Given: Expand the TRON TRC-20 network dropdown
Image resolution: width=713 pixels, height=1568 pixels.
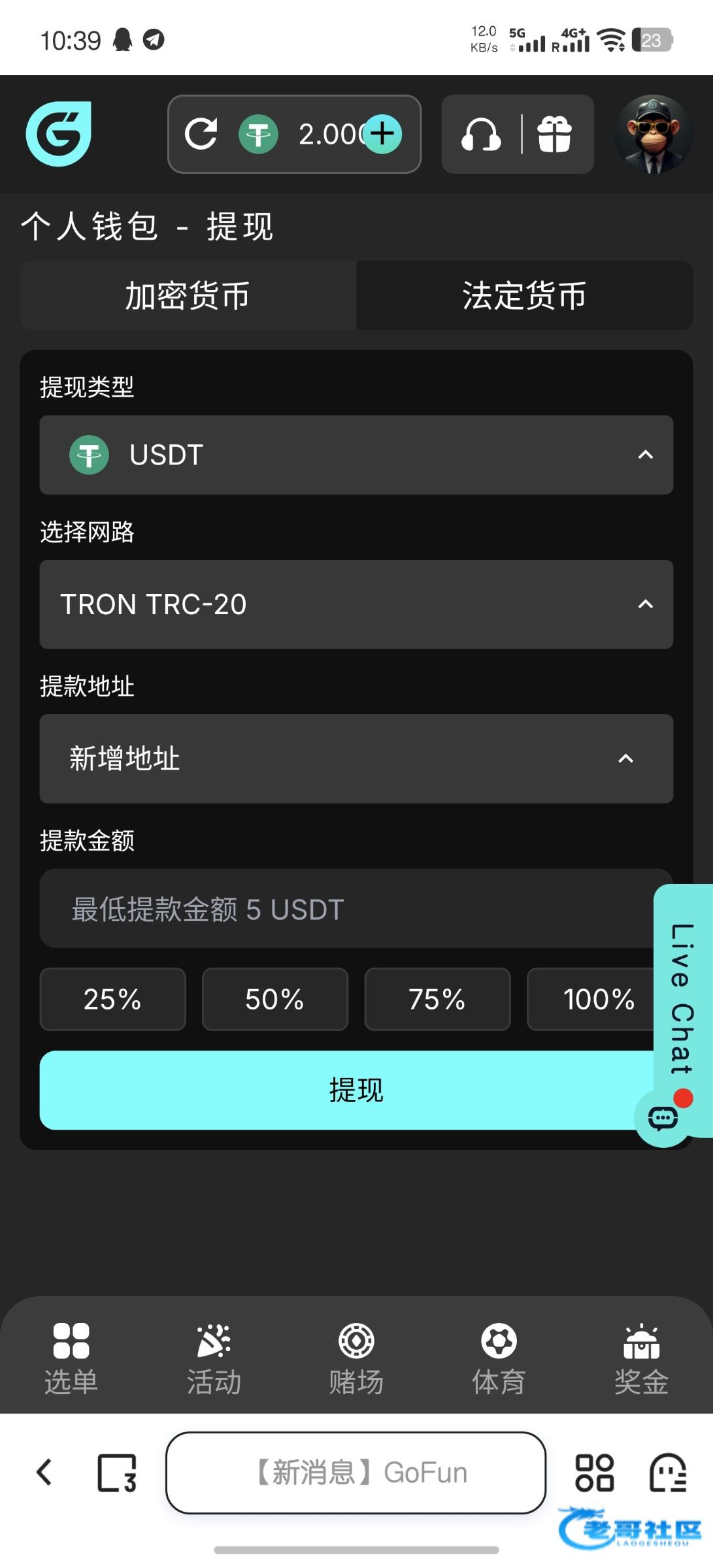Looking at the screenshot, I should (x=356, y=604).
